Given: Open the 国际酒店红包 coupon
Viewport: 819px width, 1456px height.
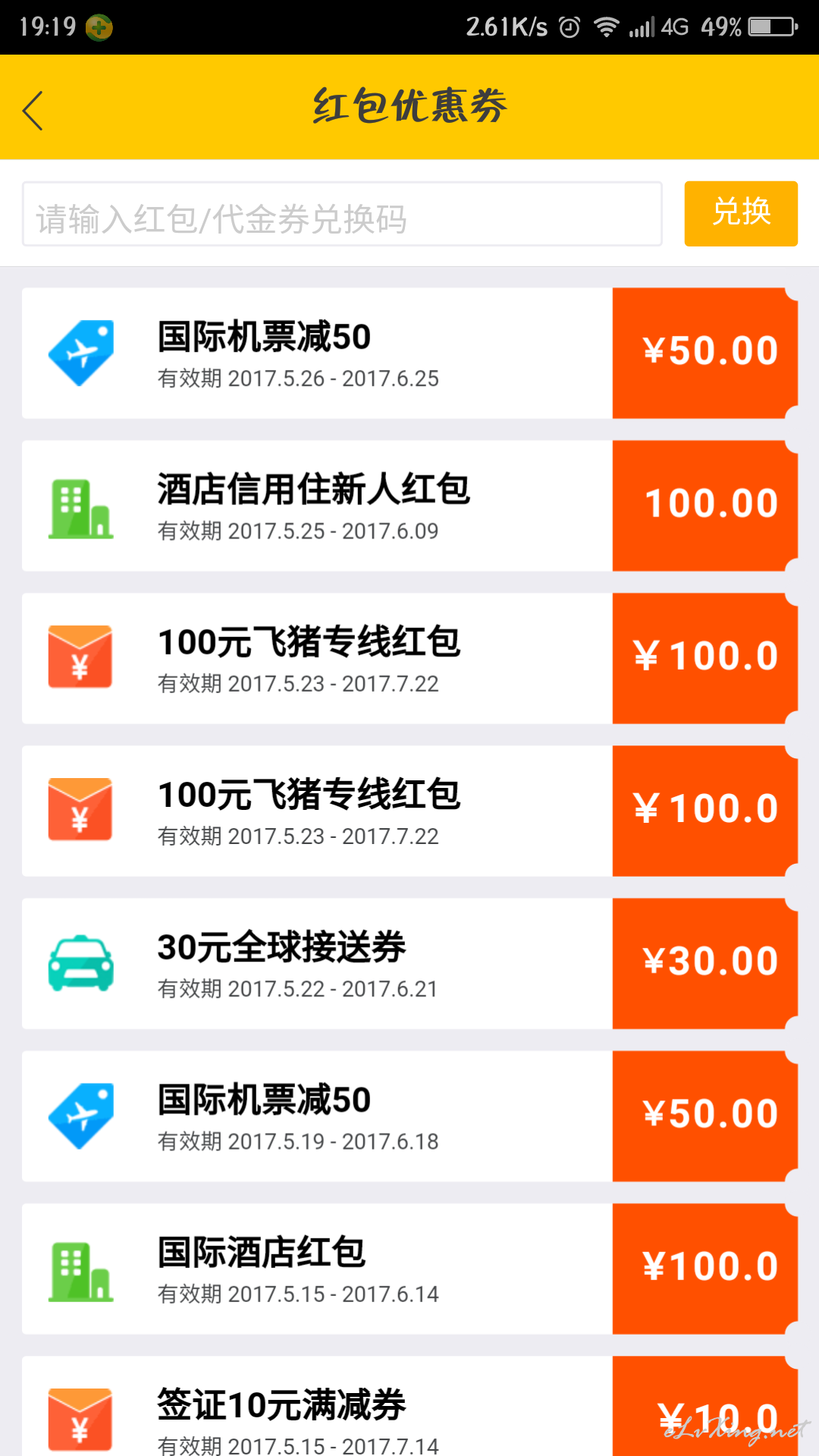Looking at the screenshot, I should click(x=409, y=1269).
